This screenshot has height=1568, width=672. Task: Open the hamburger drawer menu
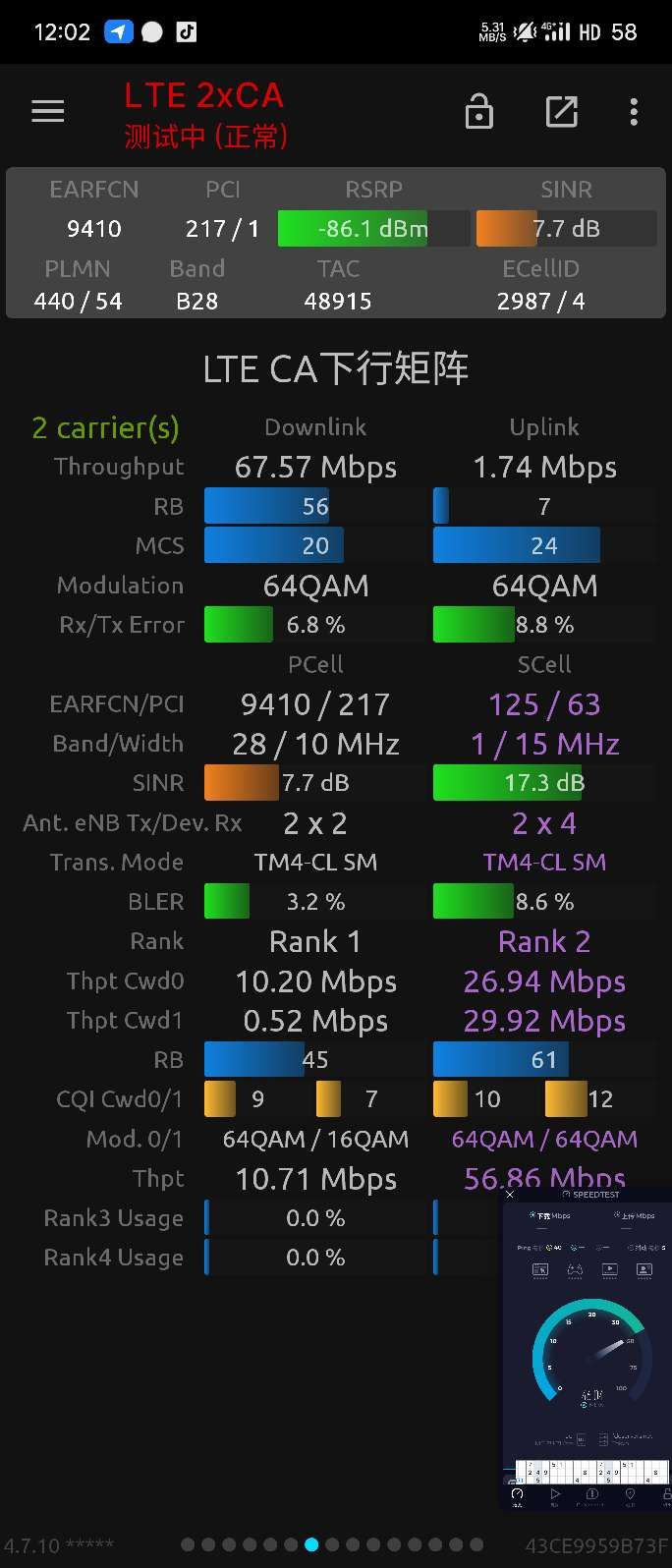point(47,112)
